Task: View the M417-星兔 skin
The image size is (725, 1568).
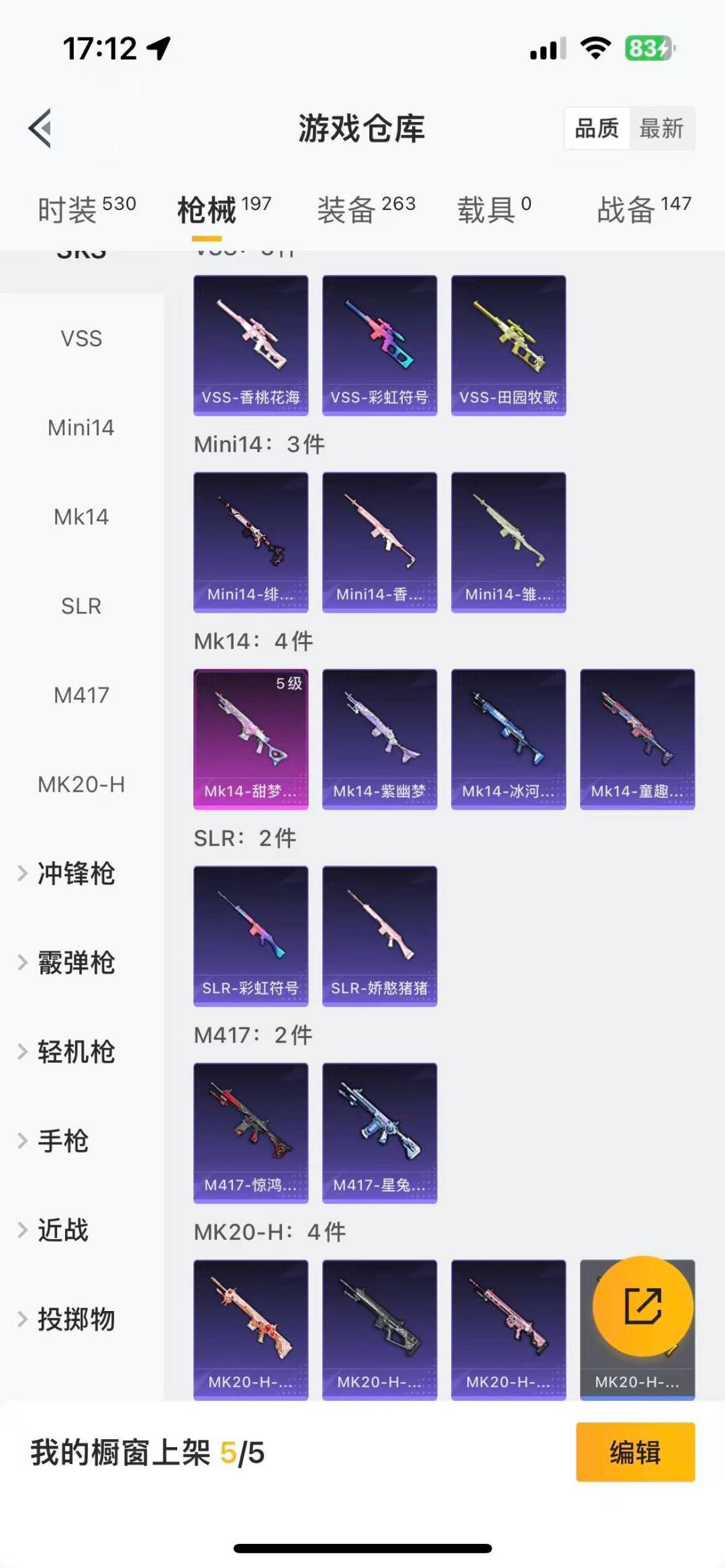Action: 379,1133
